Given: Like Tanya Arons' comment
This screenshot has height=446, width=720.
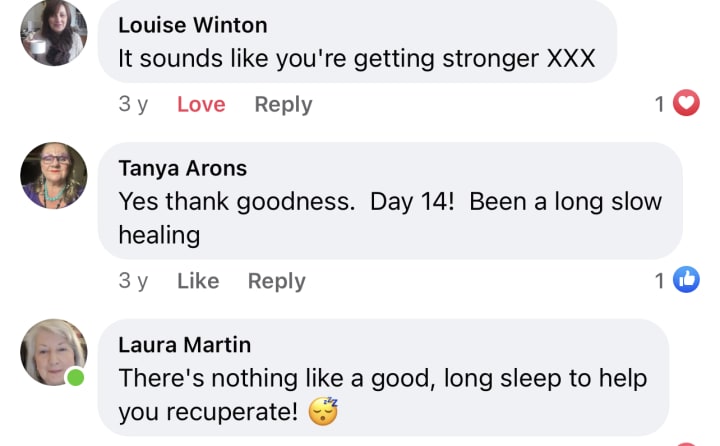Looking at the screenshot, I should 198,281.
